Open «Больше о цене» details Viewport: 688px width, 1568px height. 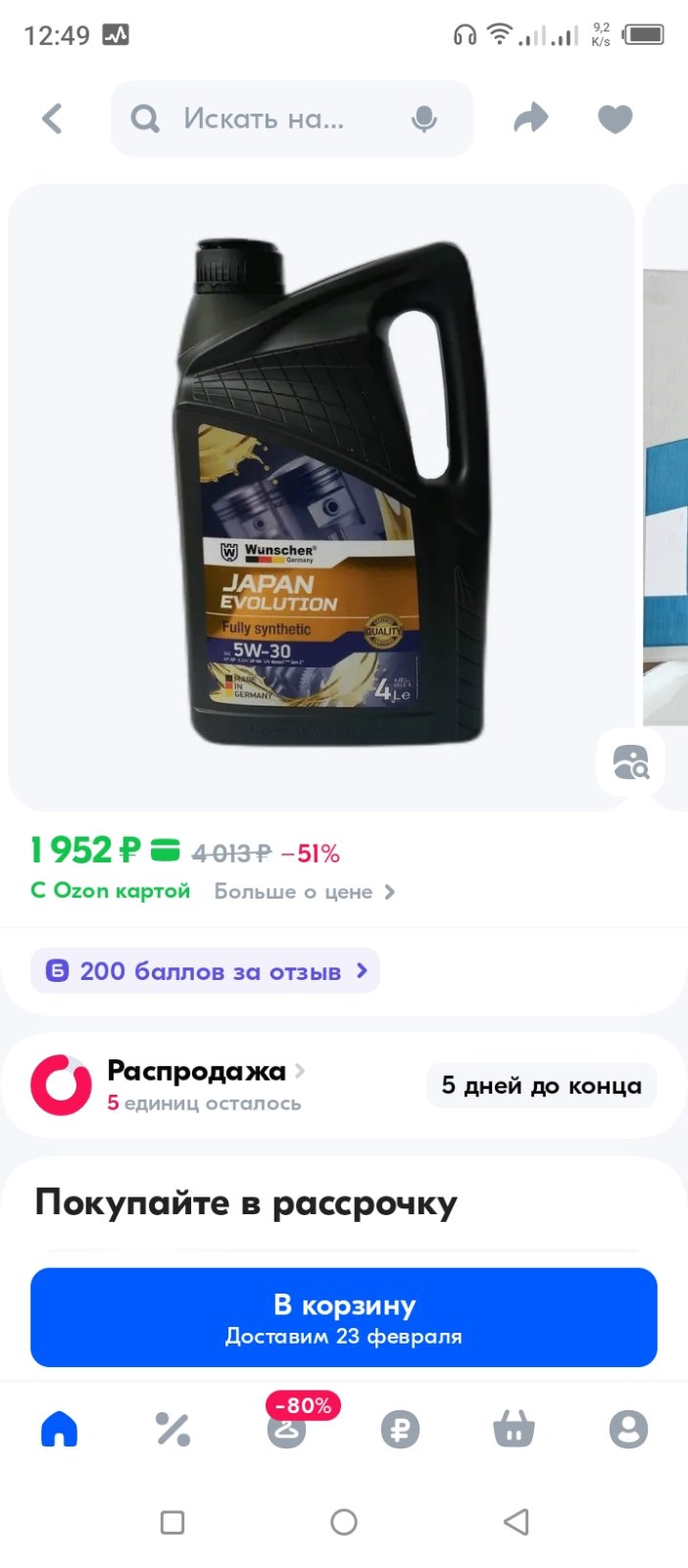tap(305, 892)
